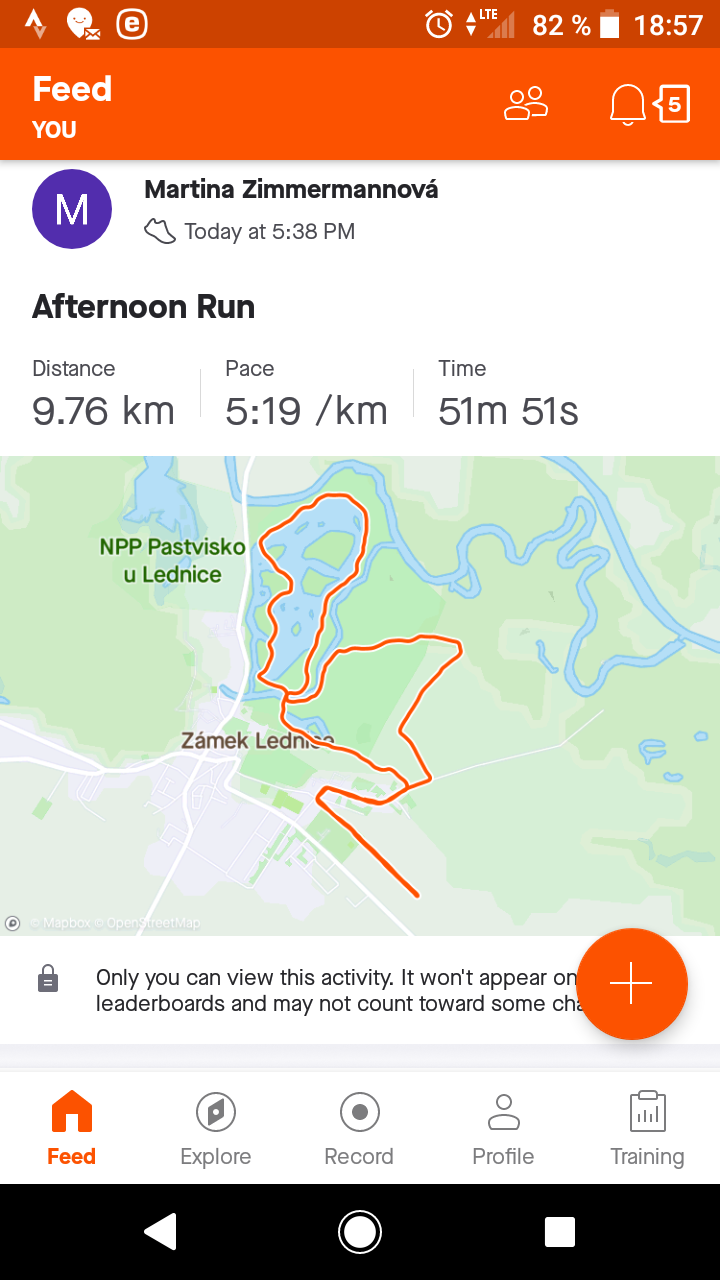
Task: Switch to the Feed tab
Action: [72, 1128]
